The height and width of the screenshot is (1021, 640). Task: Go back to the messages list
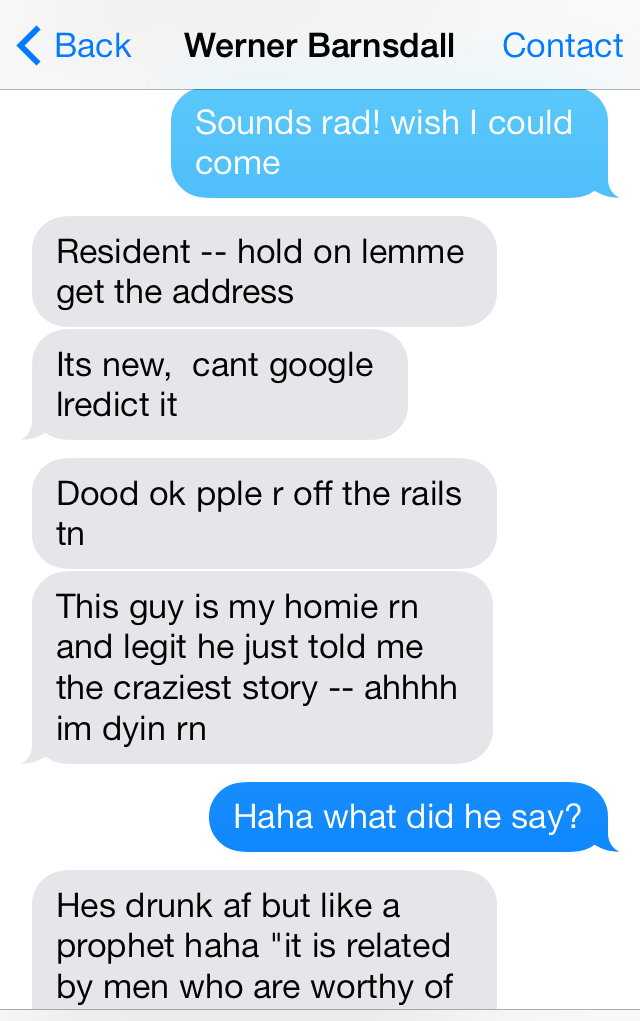tap(74, 46)
